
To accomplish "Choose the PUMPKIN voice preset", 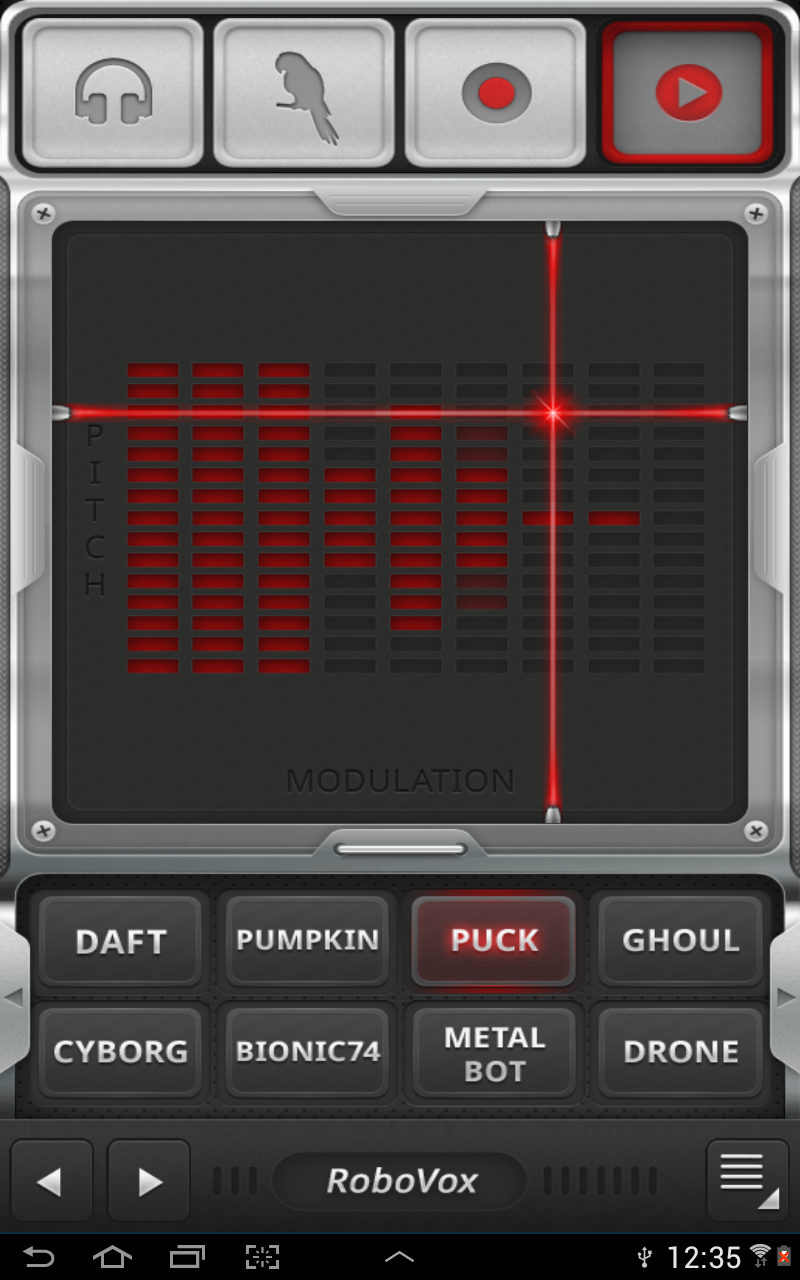I will [x=307, y=941].
